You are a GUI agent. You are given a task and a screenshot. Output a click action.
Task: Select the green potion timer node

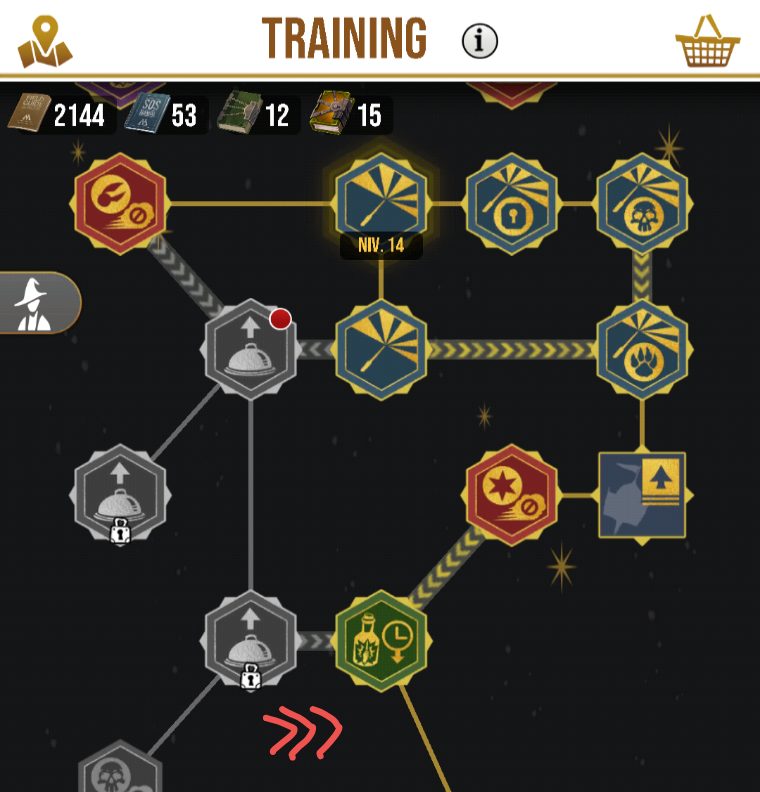381,640
